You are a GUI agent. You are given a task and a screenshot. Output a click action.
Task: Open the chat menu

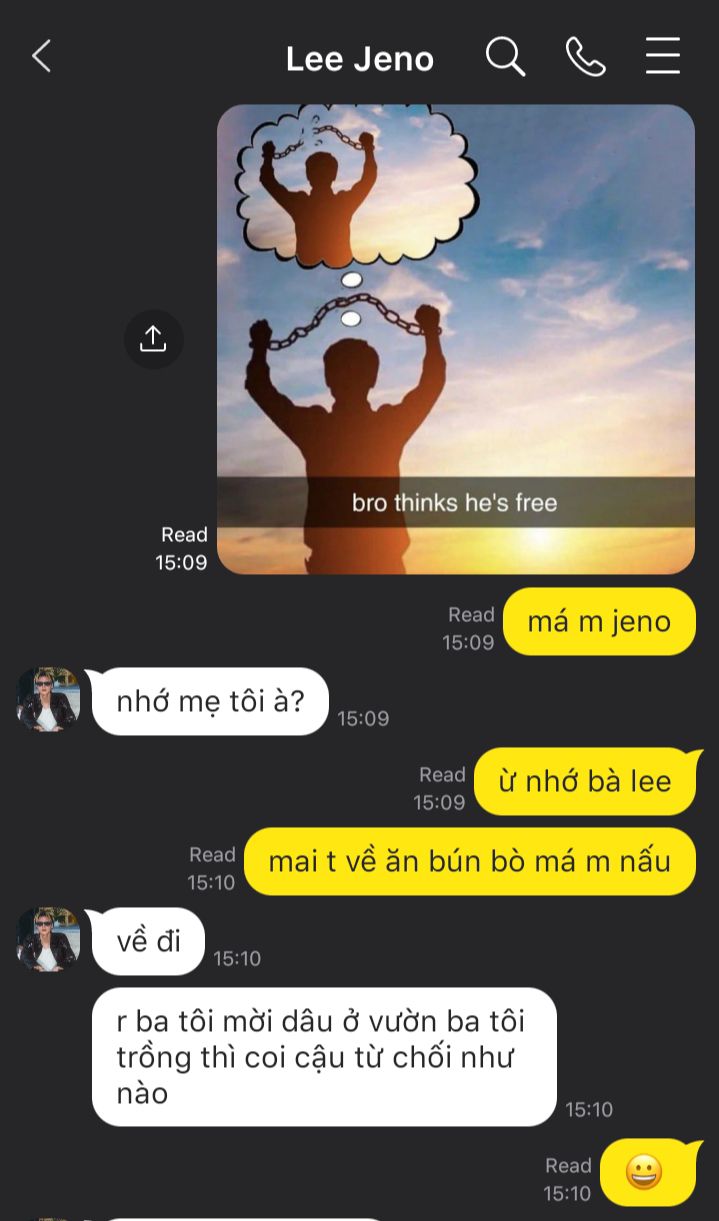tap(663, 57)
